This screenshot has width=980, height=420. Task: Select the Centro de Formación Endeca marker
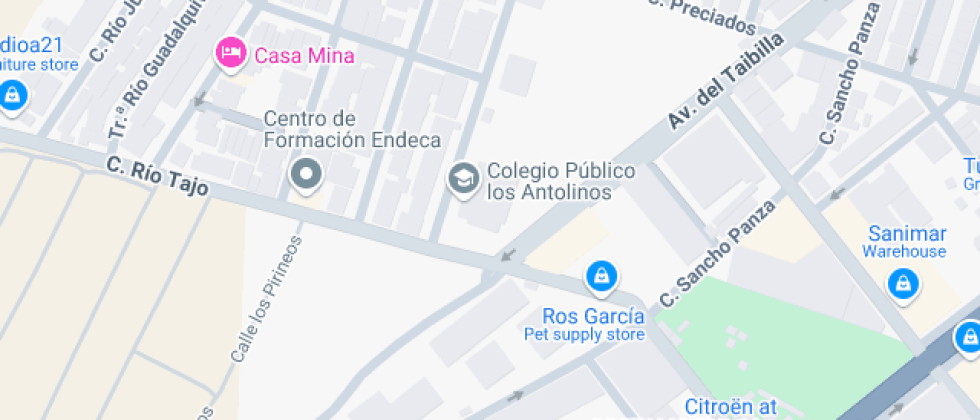306,175
